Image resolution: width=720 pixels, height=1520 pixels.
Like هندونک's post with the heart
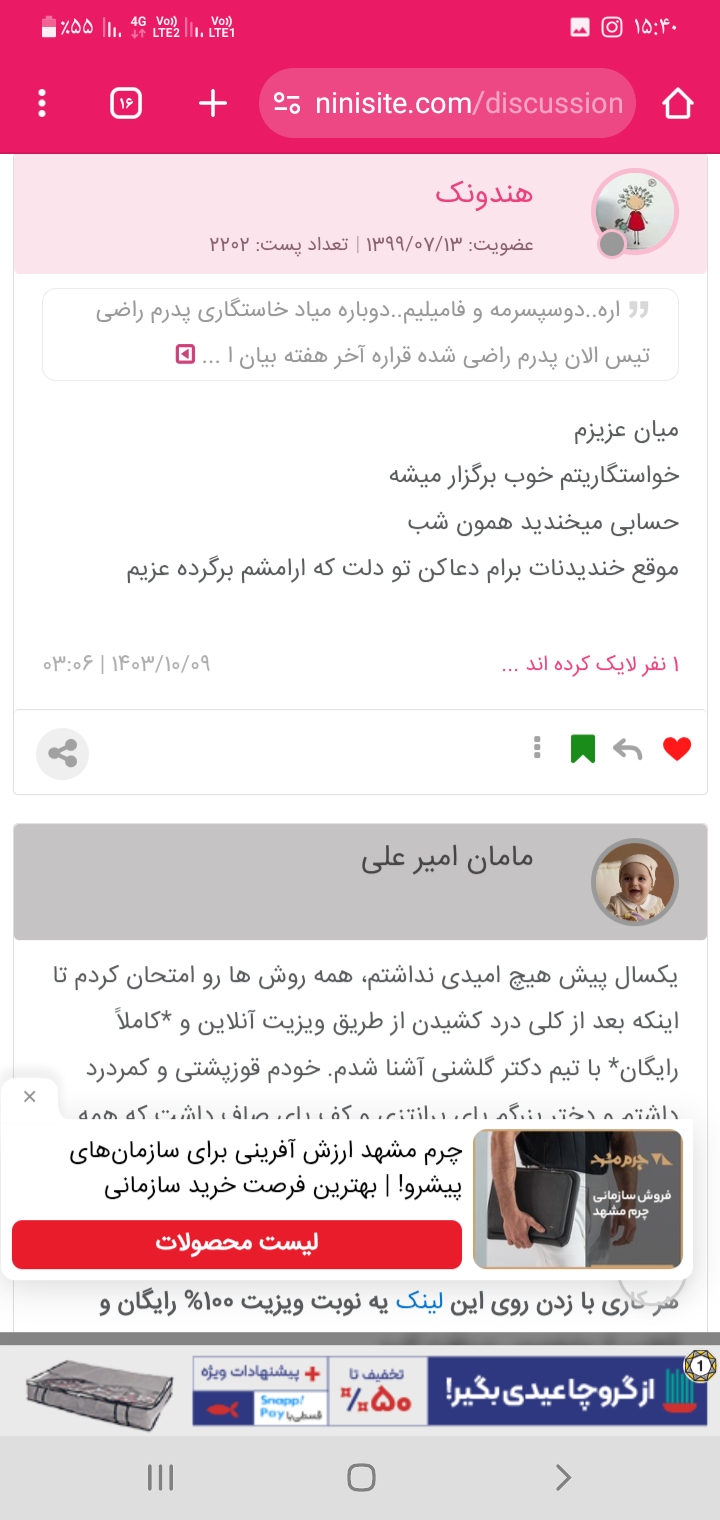(x=677, y=748)
